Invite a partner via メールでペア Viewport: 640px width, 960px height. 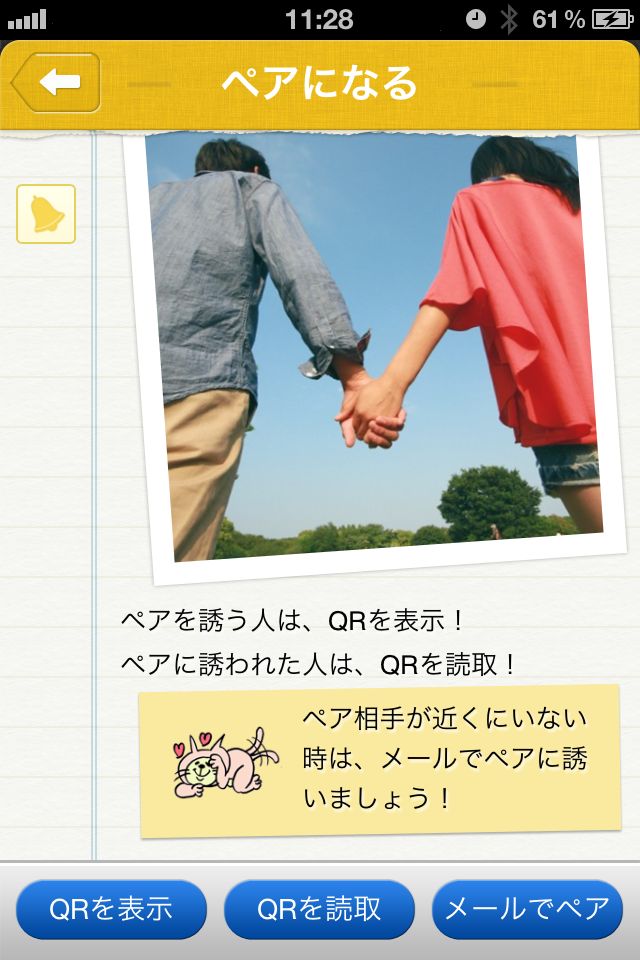527,909
